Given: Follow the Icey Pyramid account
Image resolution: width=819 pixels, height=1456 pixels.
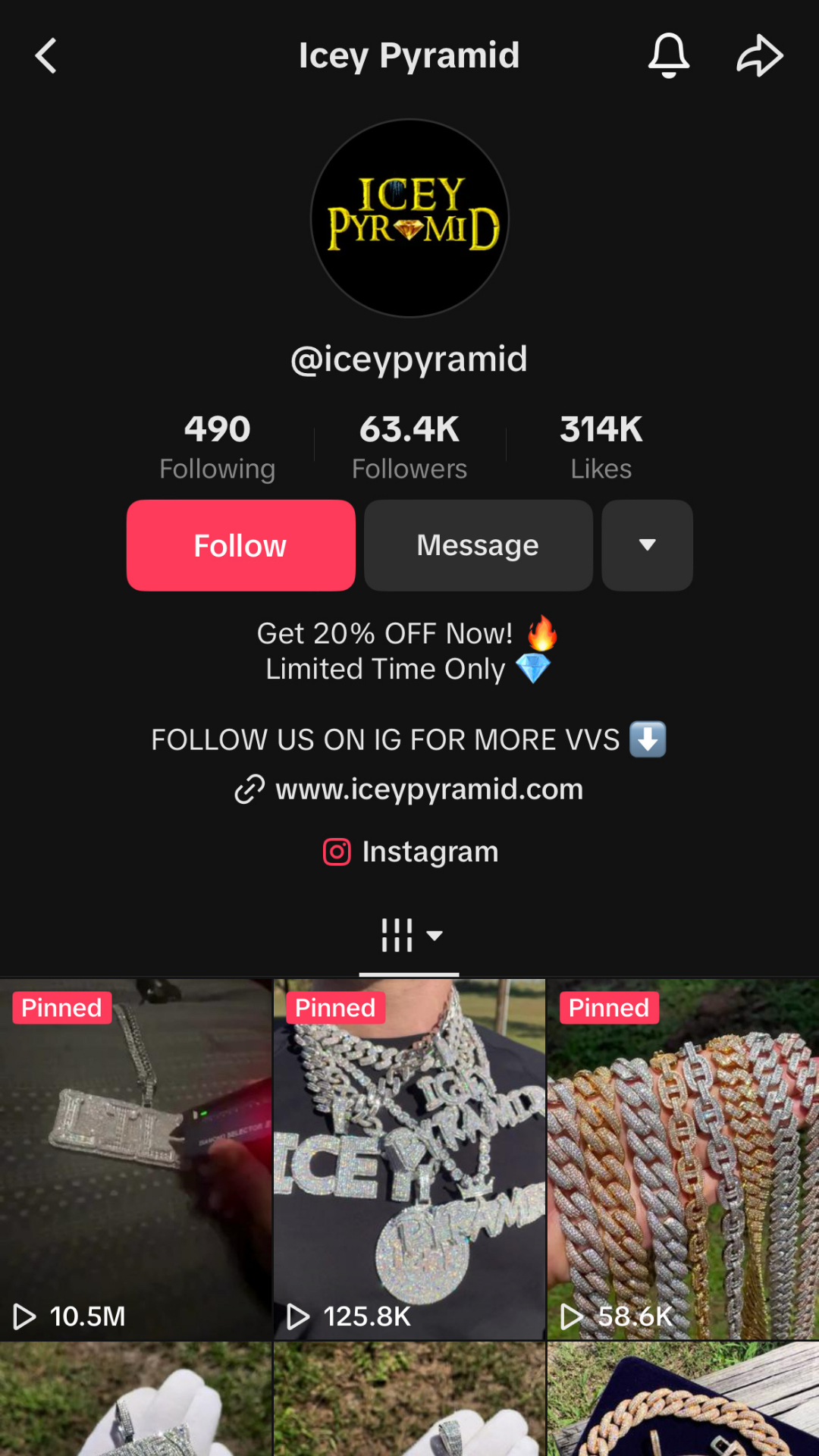Looking at the screenshot, I should click(x=240, y=545).
